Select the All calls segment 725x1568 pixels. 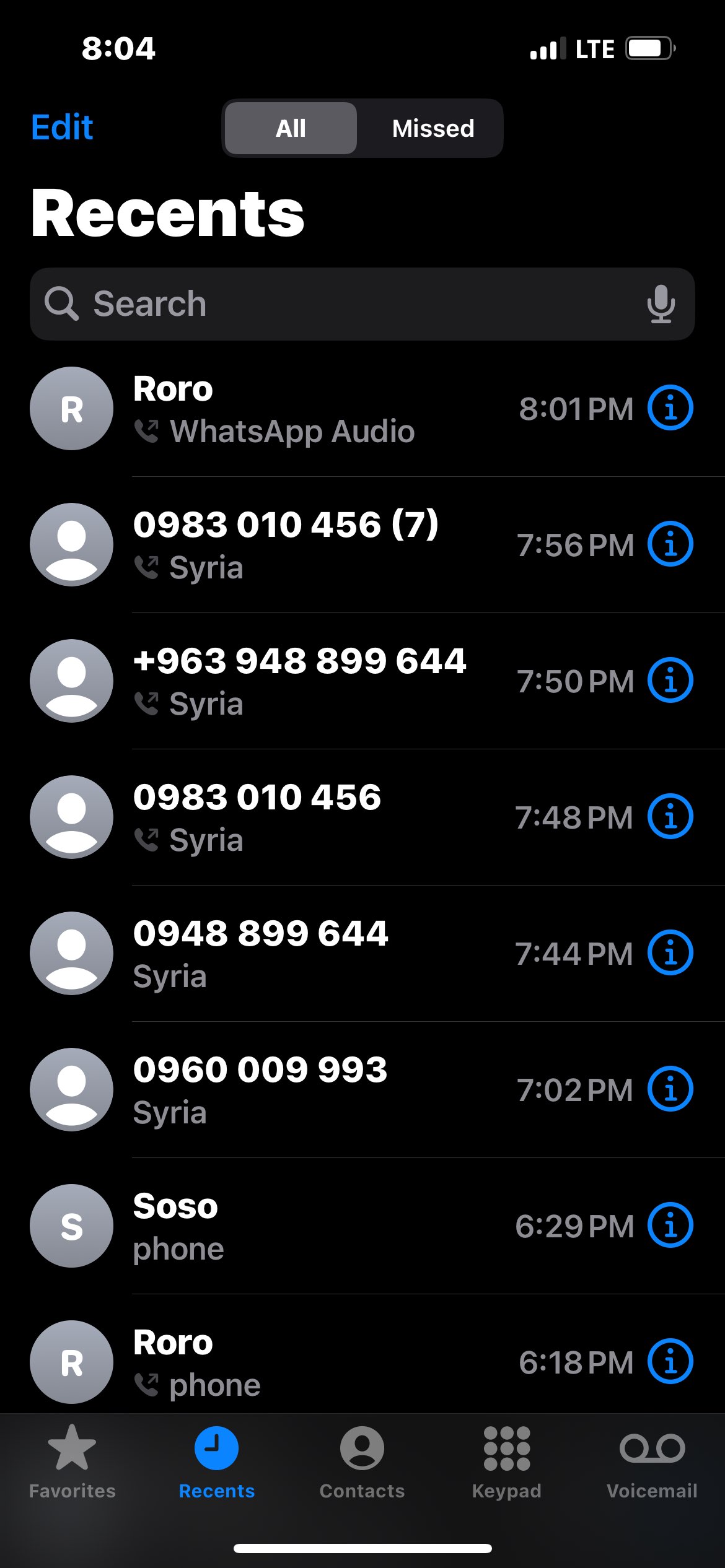[291, 128]
